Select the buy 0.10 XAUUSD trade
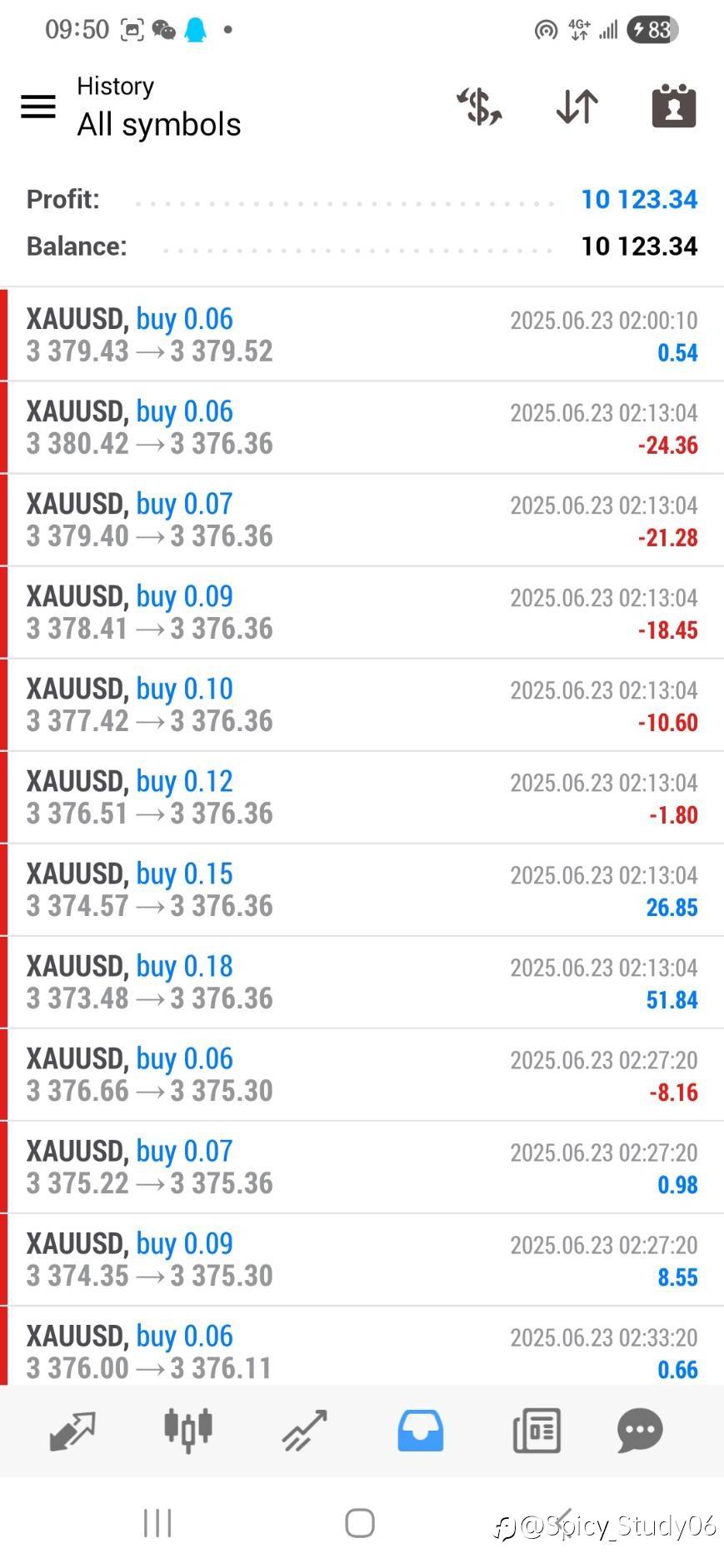Image resolution: width=724 pixels, height=1568 pixels. pyautogui.click(x=362, y=704)
